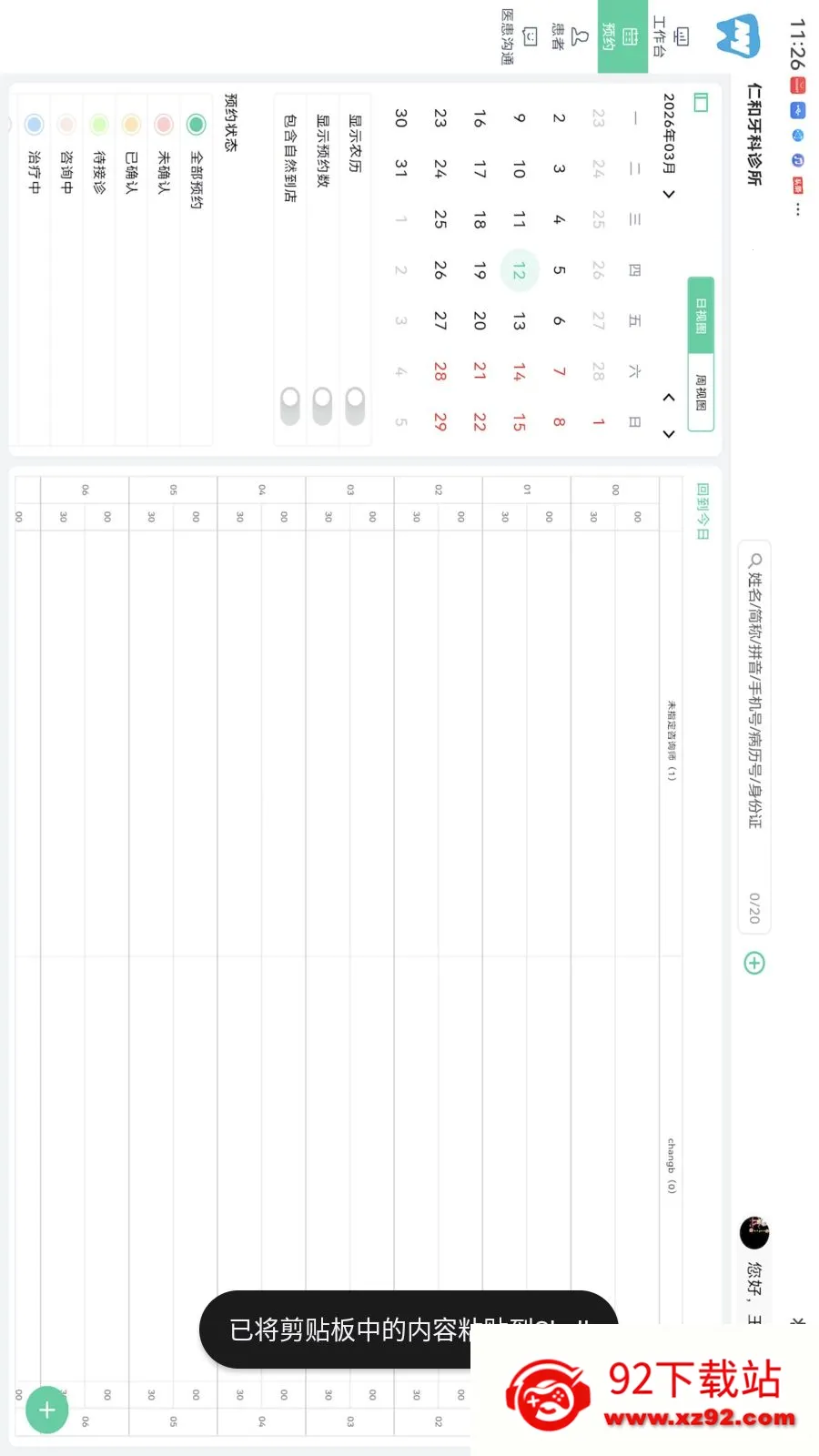The width and height of the screenshot is (819, 1456).
Task: Tap the green circled plus beside search
Action: (x=754, y=963)
